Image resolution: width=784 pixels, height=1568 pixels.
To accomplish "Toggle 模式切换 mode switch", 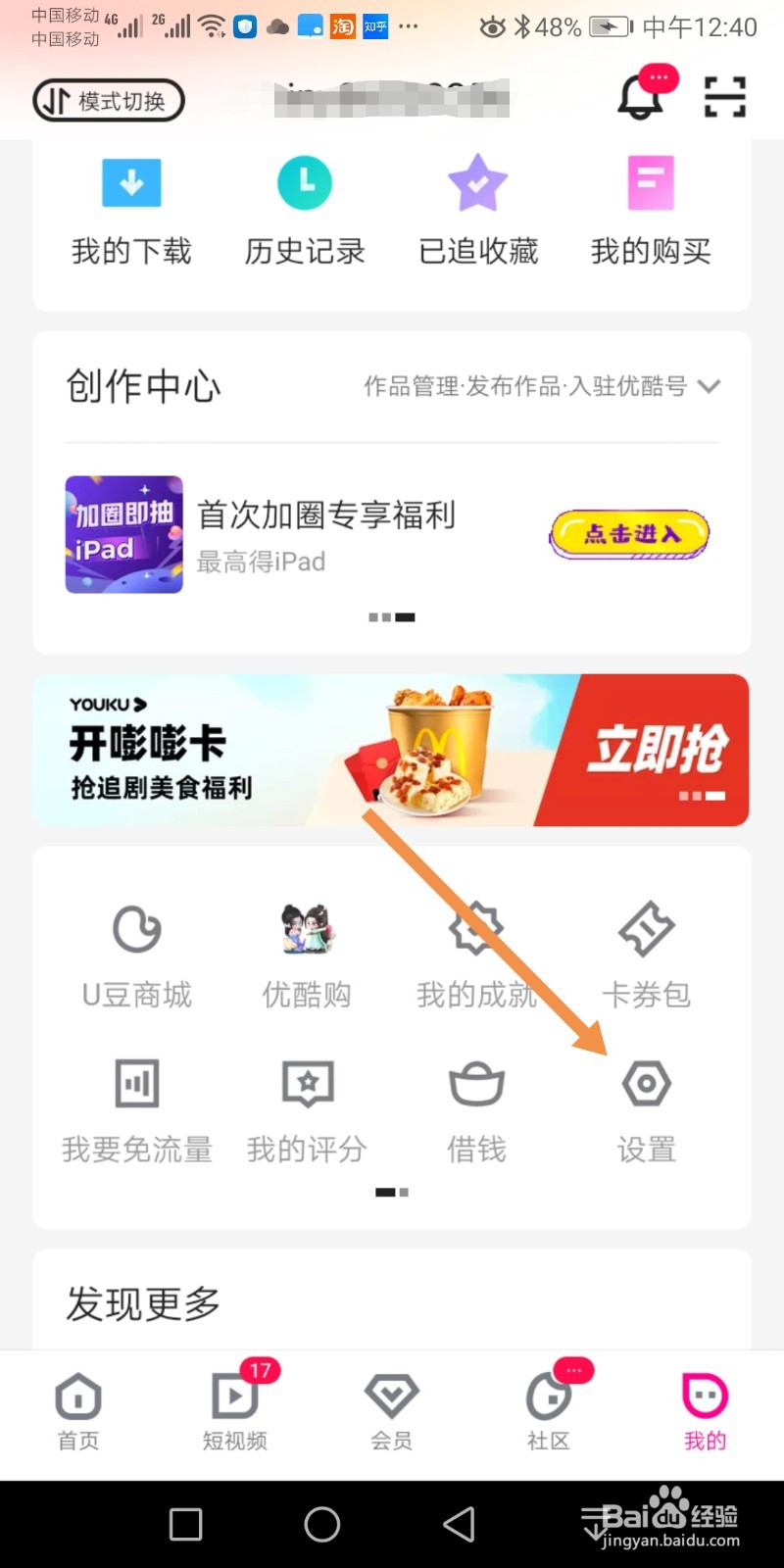I will click(108, 99).
